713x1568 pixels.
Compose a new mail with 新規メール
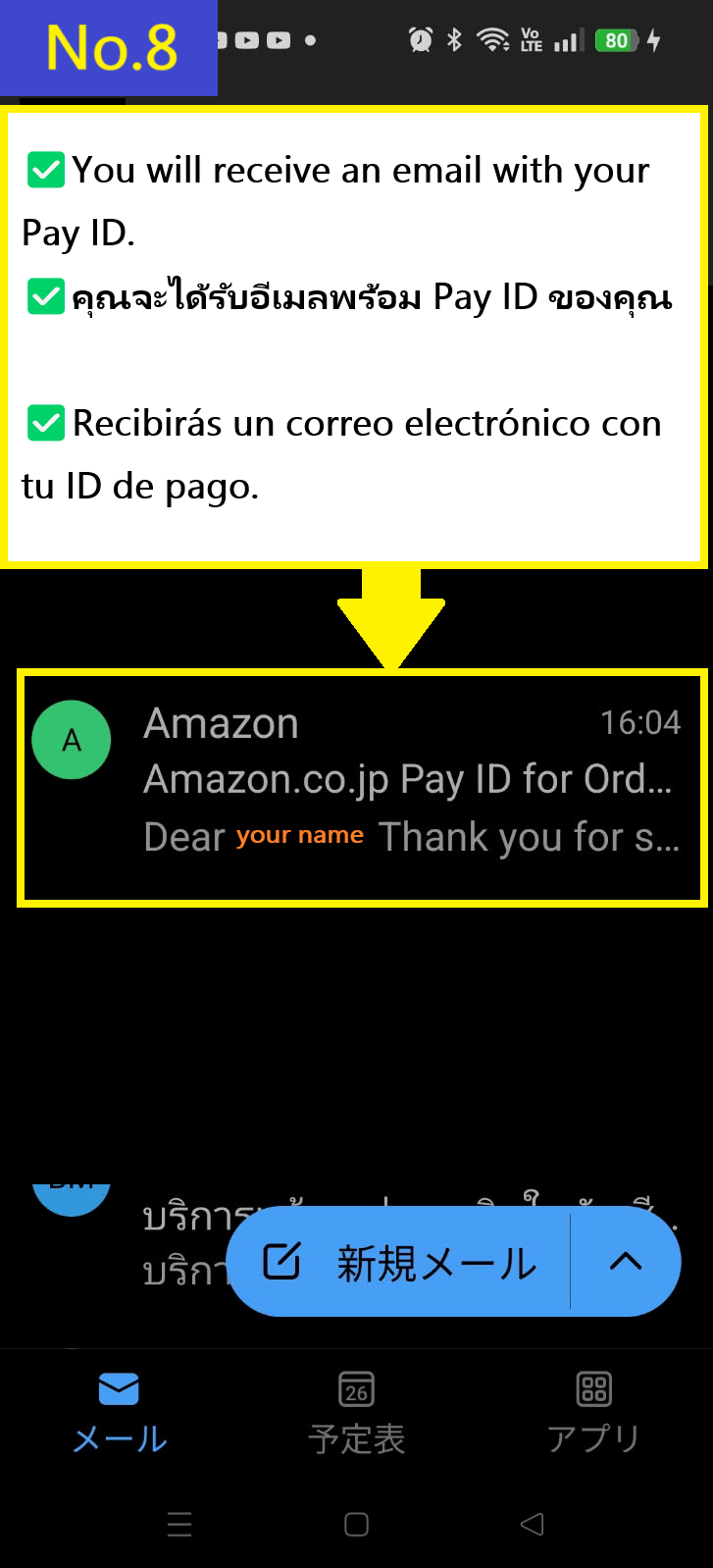[402, 1262]
